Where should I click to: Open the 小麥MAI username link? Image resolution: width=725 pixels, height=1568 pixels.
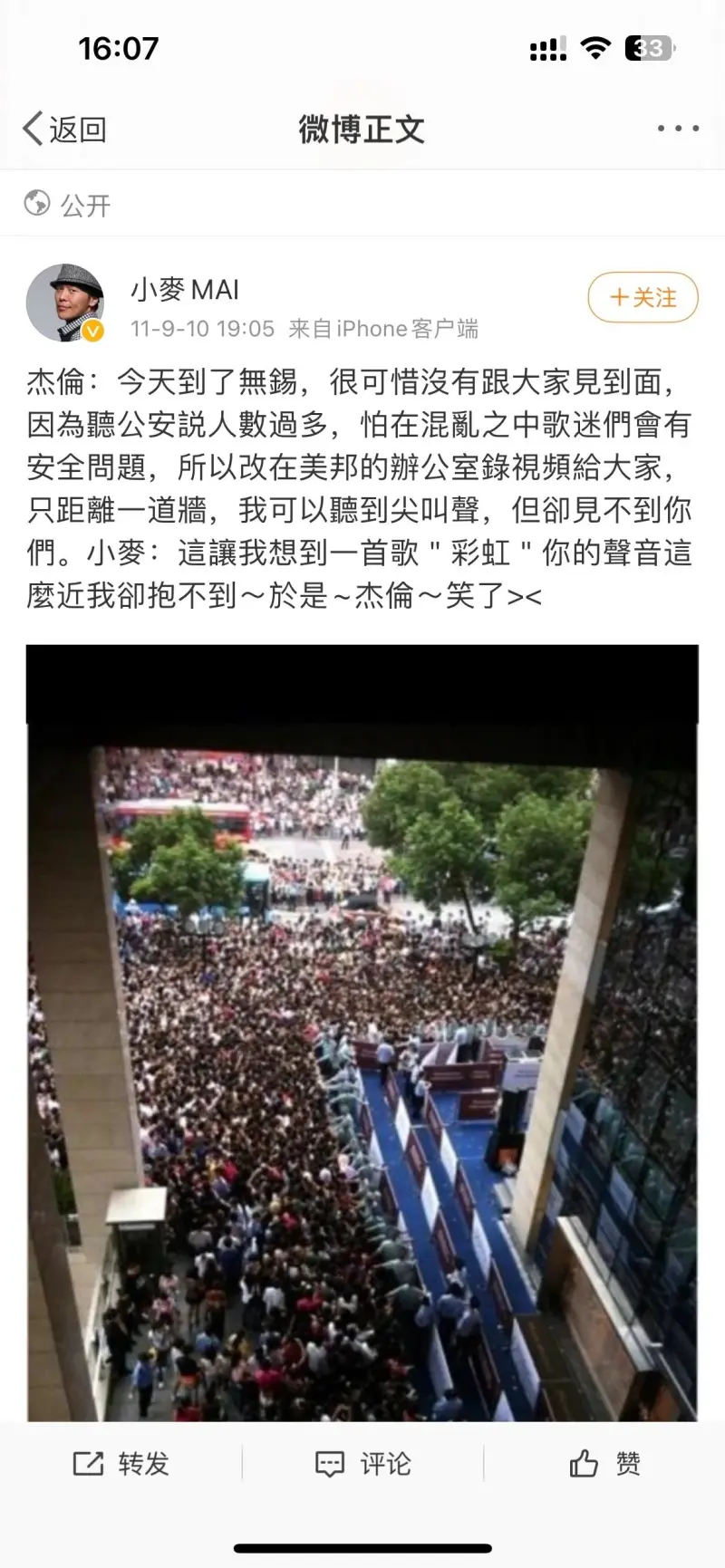coord(185,290)
